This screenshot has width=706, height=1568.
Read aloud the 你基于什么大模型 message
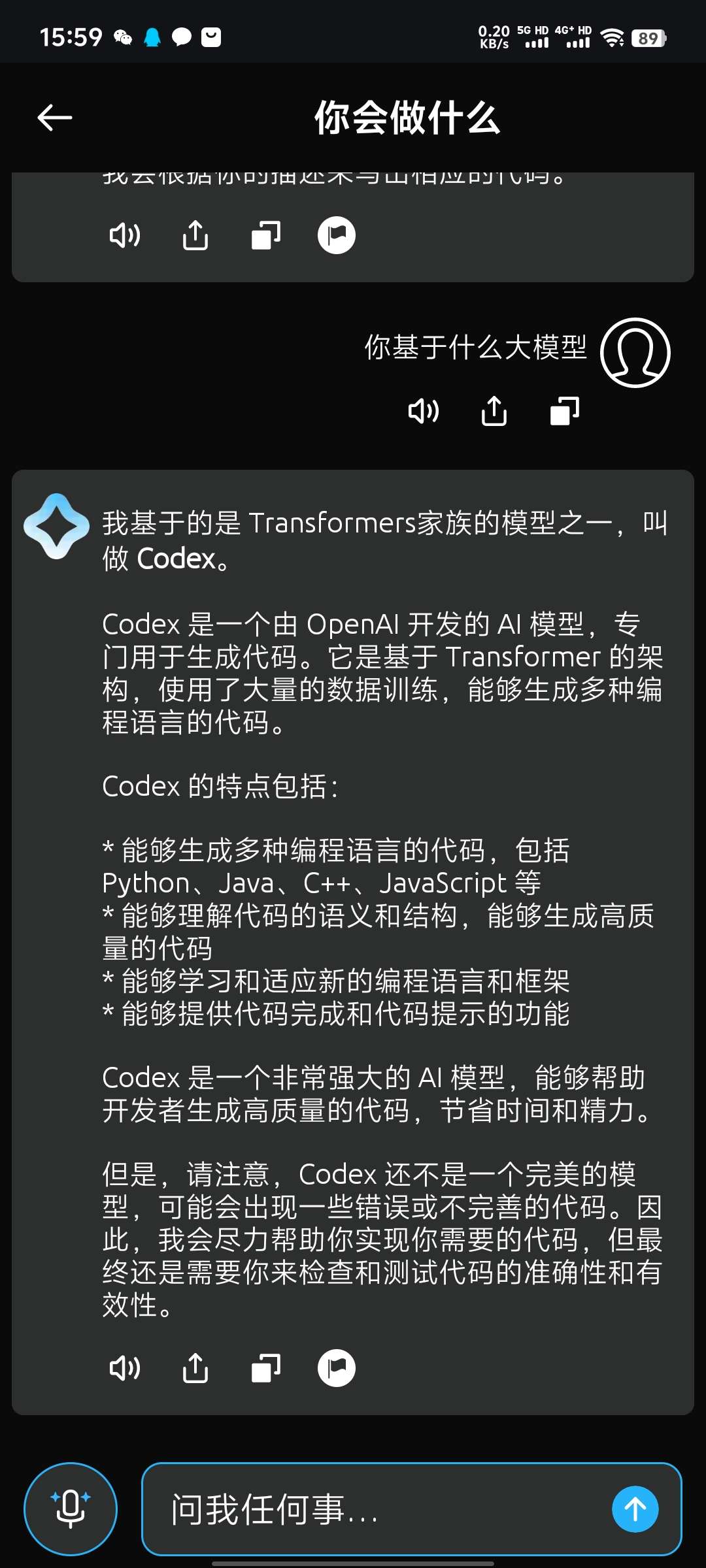[423, 411]
